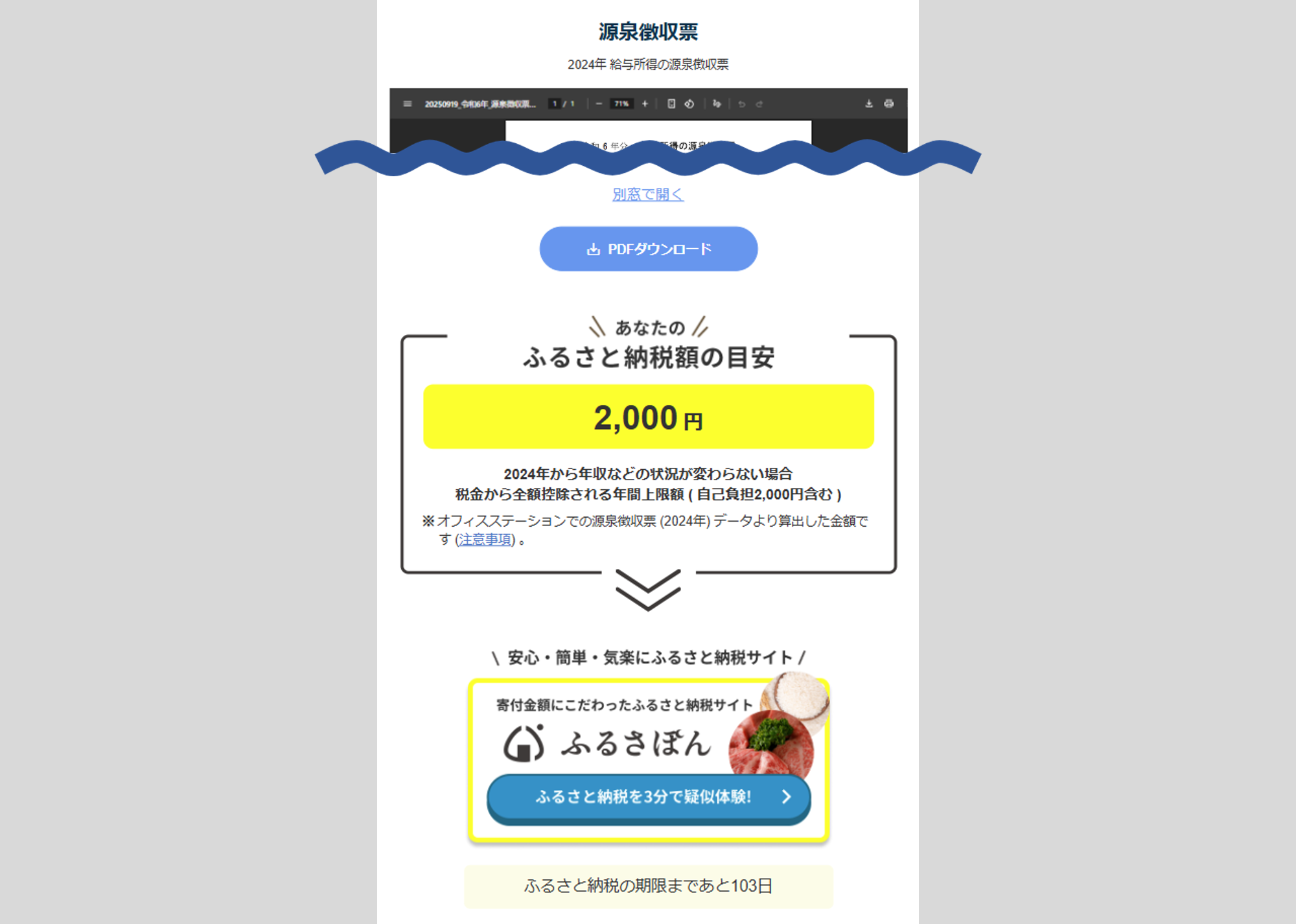
Task: Open the 注意事項 link
Action: pyautogui.click(x=485, y=540)
